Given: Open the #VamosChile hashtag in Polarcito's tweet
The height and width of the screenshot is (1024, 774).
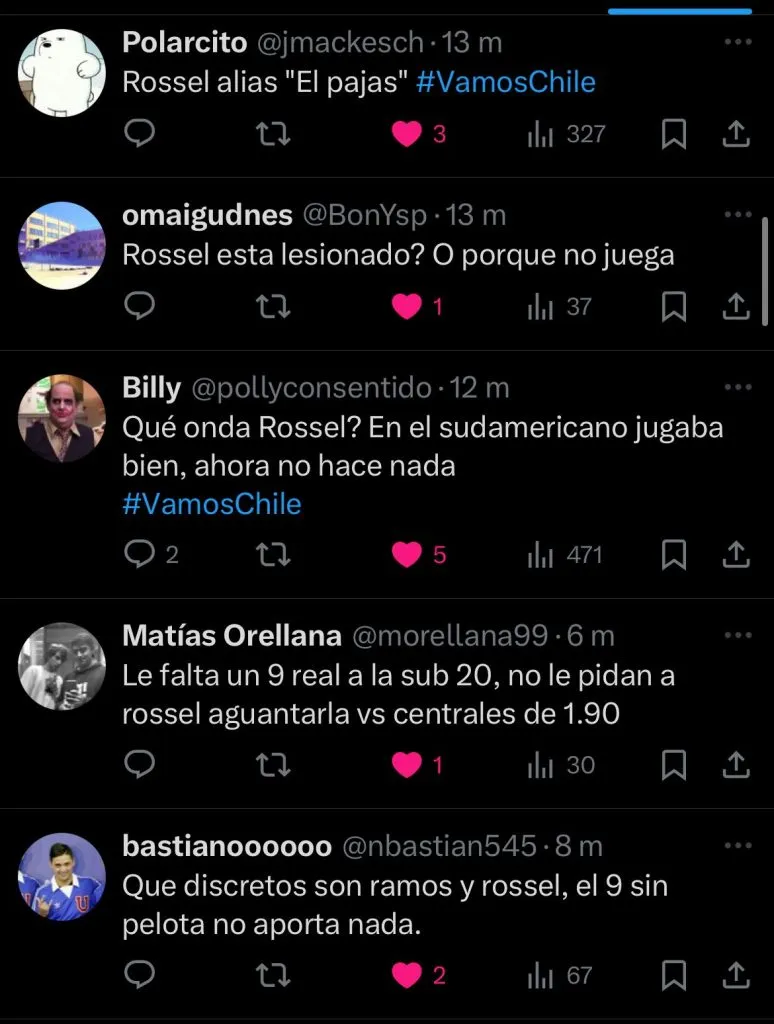Looking at the screenshot, I should tap(505, 82).
